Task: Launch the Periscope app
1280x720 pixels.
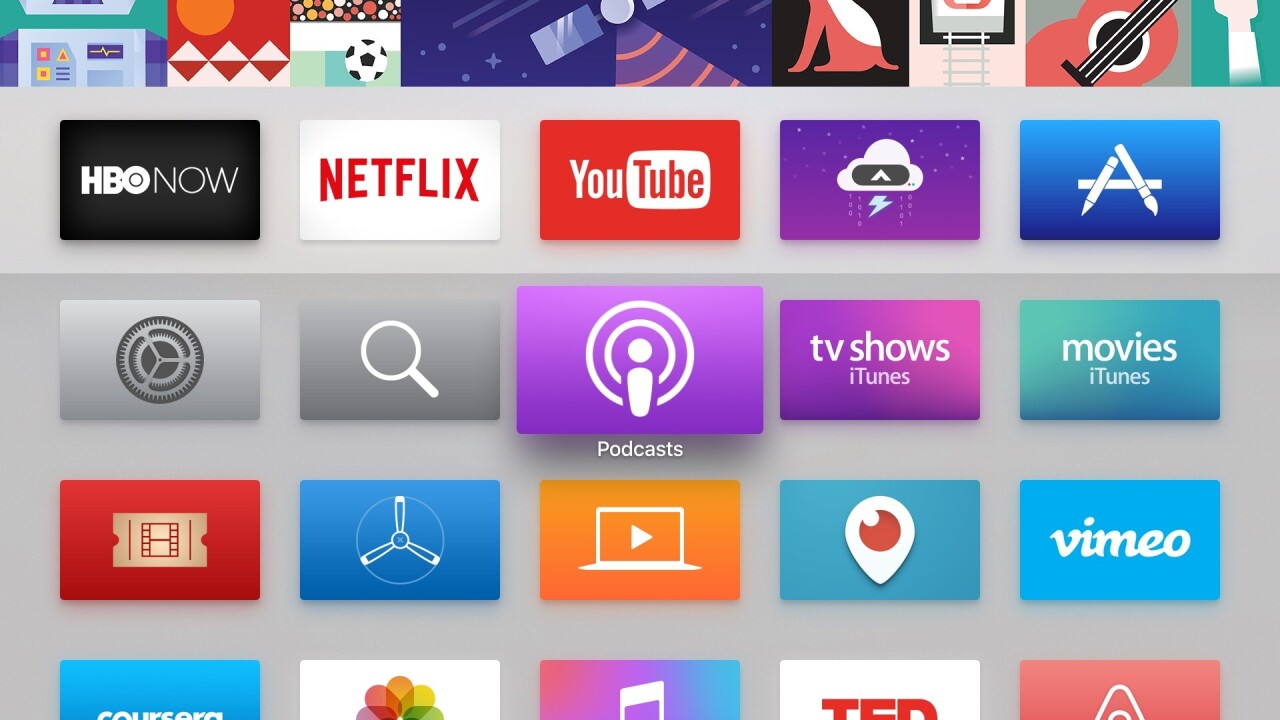Action: (880, 540)
